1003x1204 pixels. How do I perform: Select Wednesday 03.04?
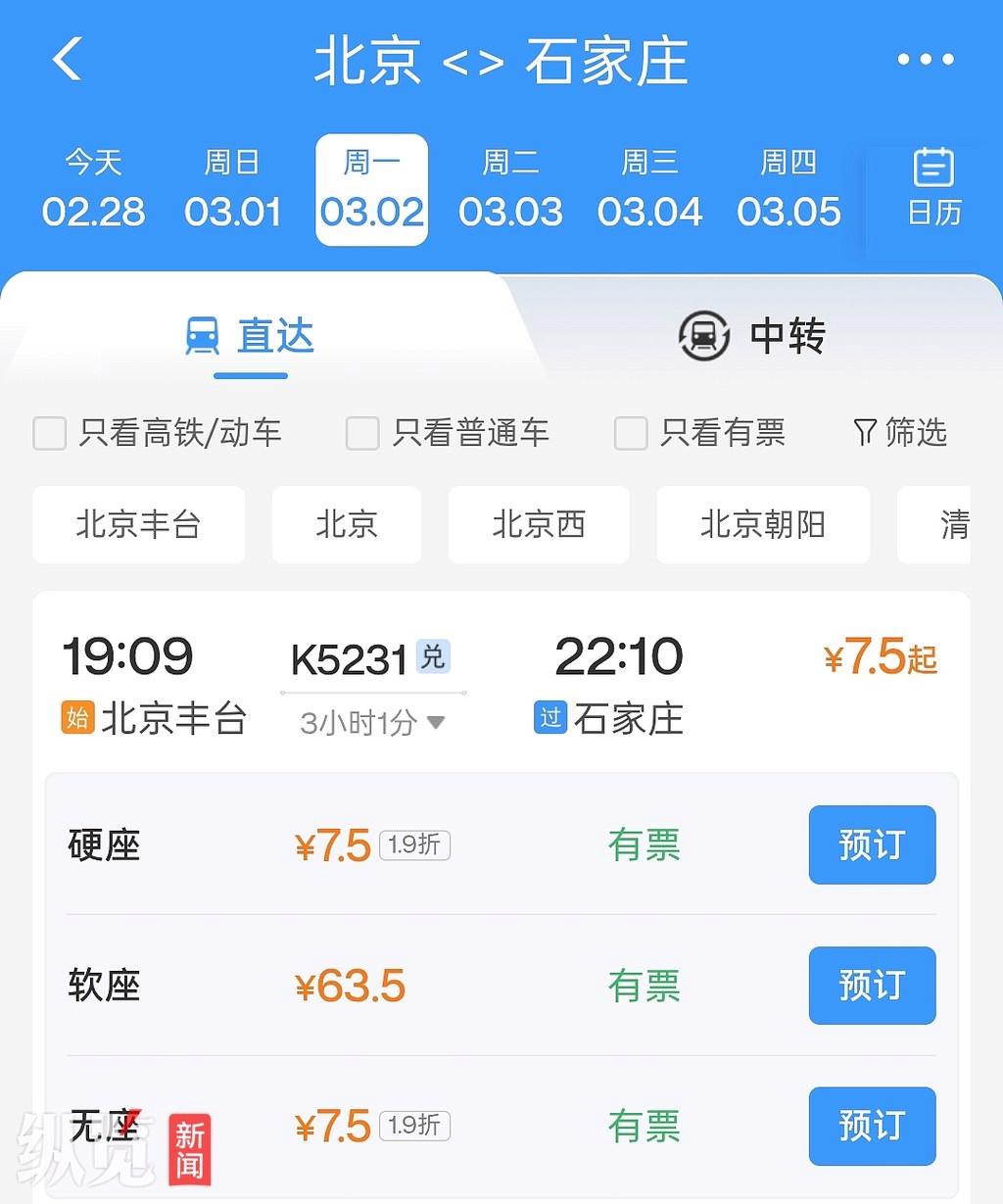[649, 189]
